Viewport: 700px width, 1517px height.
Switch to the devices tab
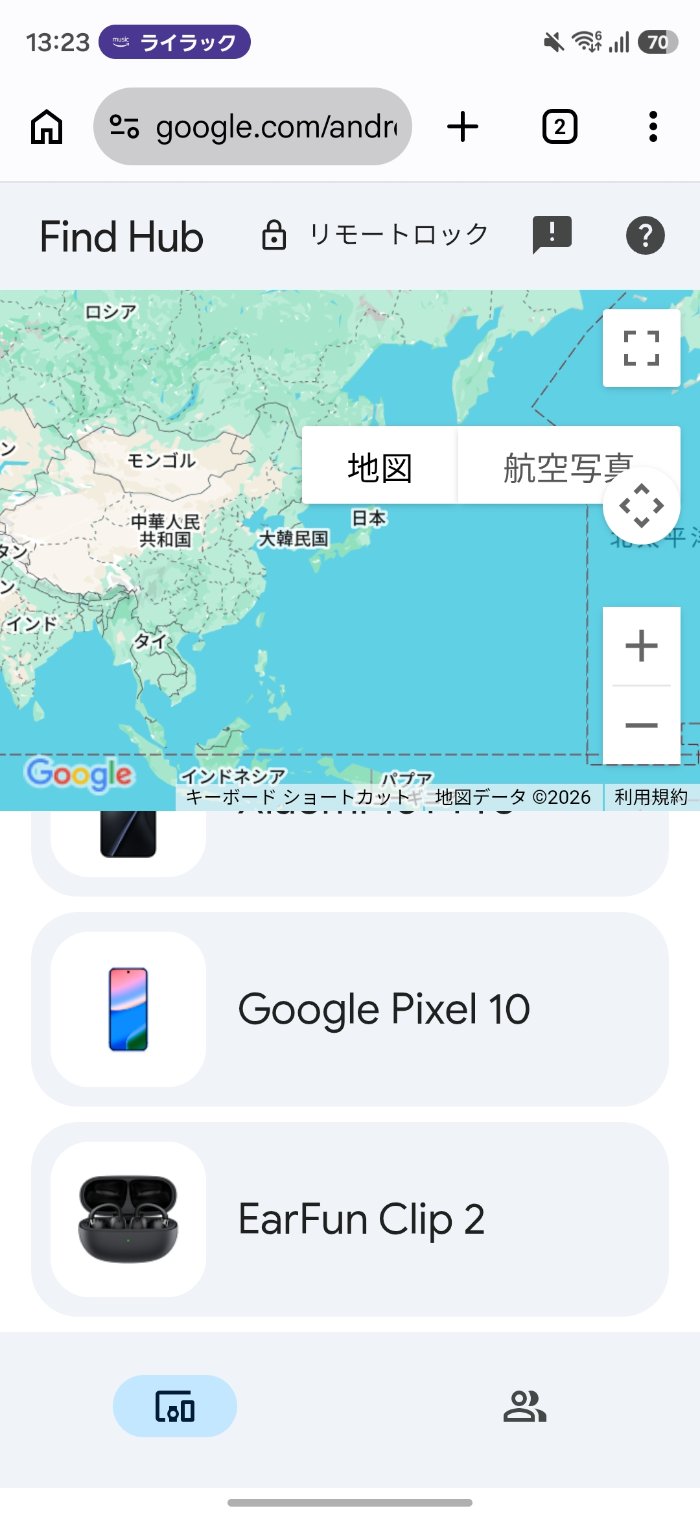coord(175,1406)
